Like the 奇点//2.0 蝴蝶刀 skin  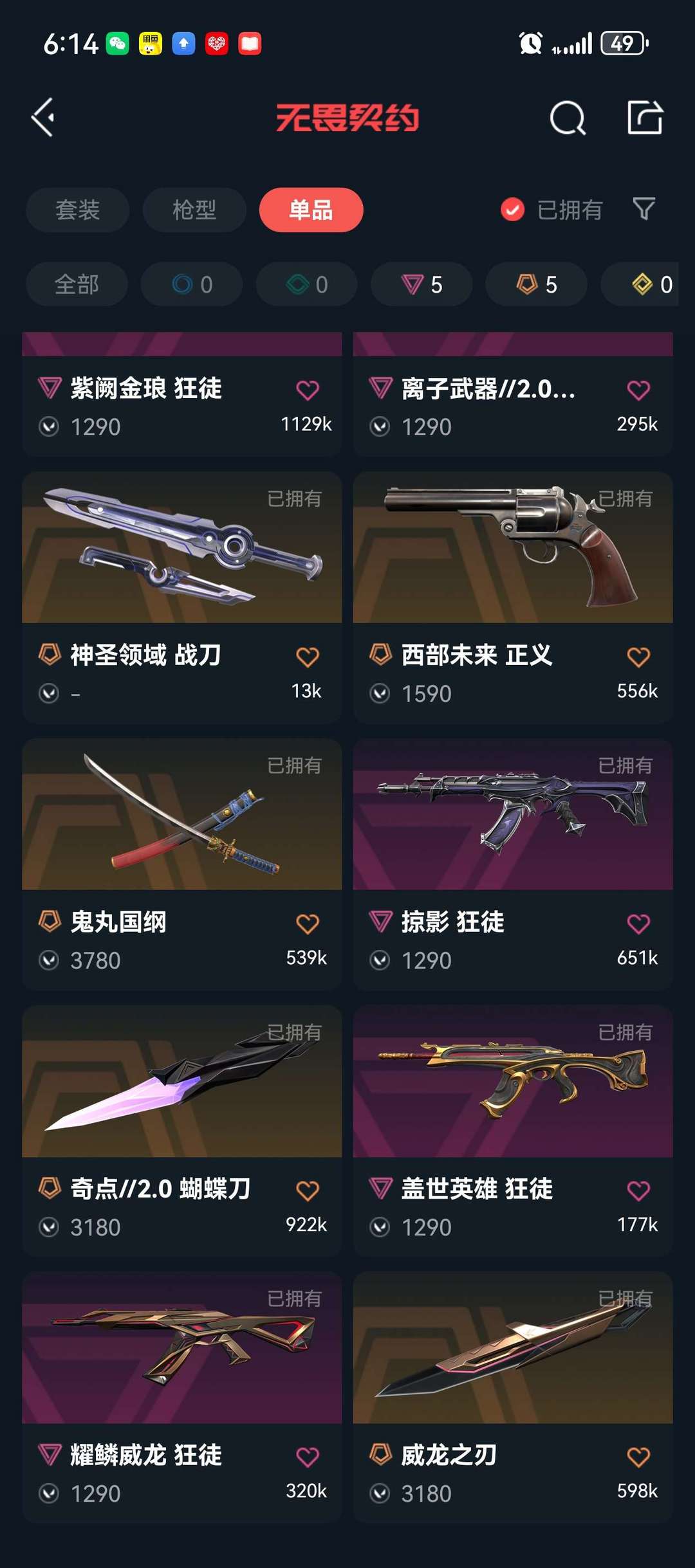point(308,1190)
